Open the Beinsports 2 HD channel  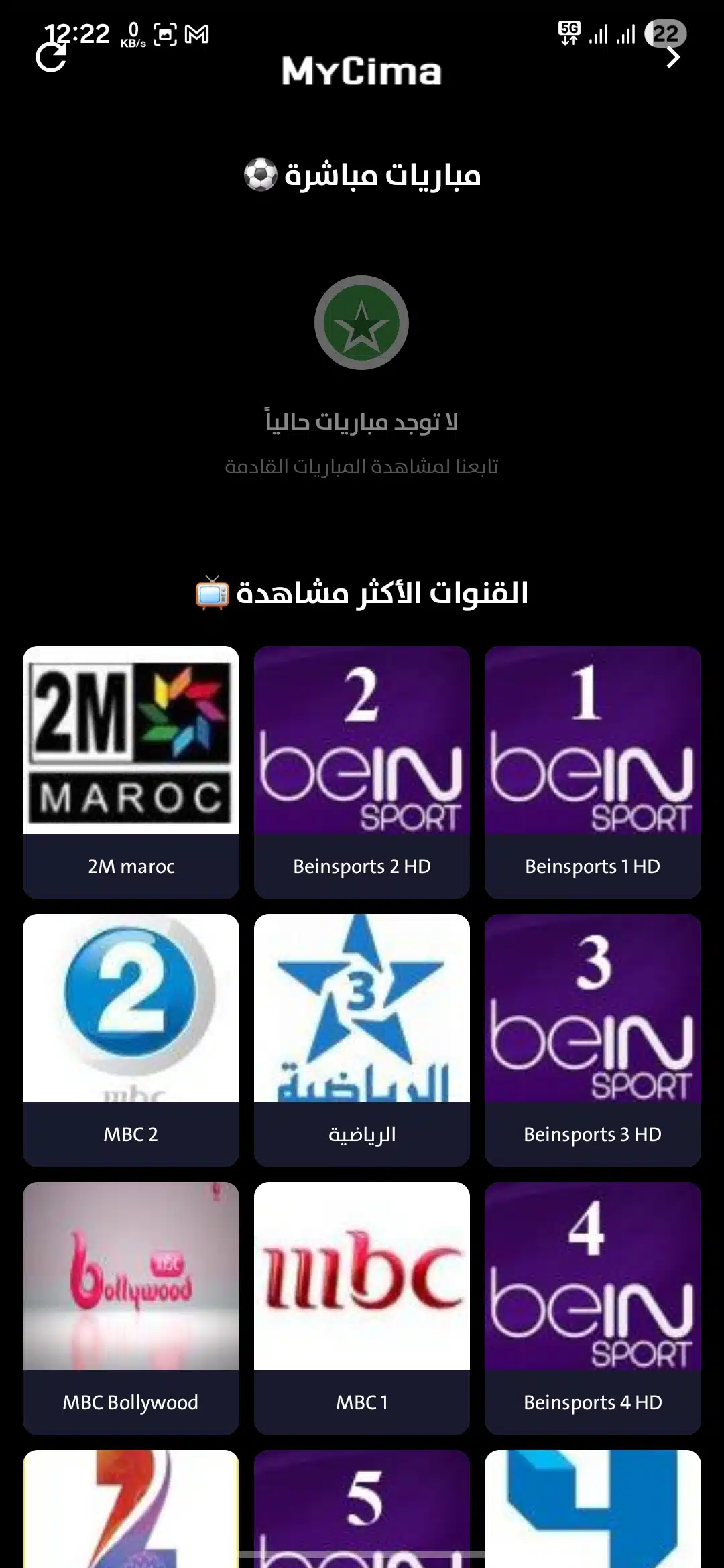[362, 771]
